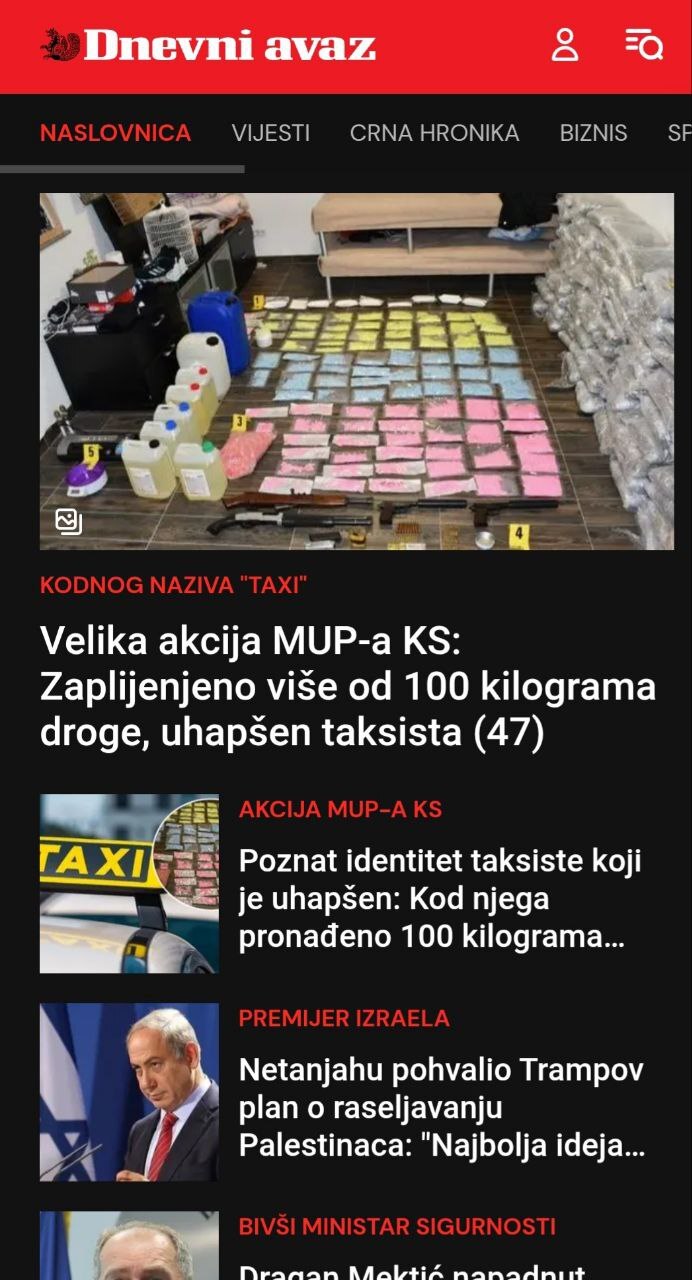Tap the Dnevni avaz logo to go home
Viewport: 692px width, 1280px height.
[209, 45]
